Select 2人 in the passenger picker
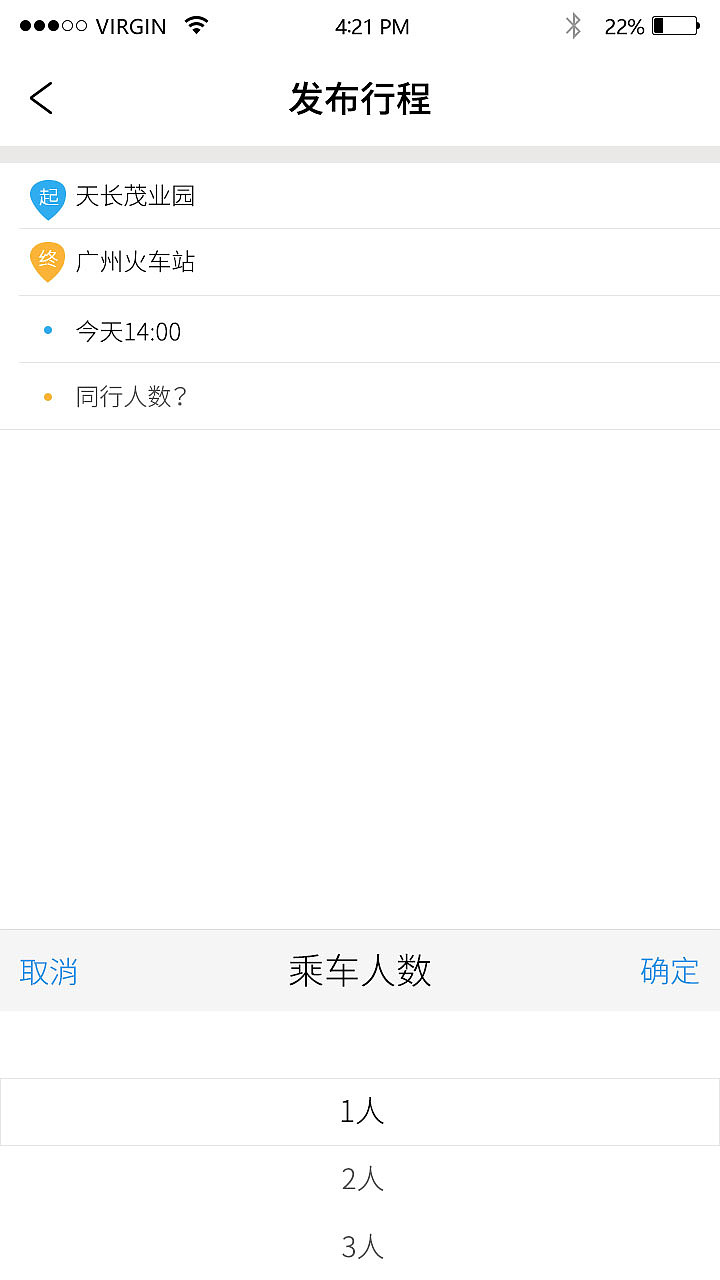This screenshot has height=1280, width=720. click(x=360, y=1178)
